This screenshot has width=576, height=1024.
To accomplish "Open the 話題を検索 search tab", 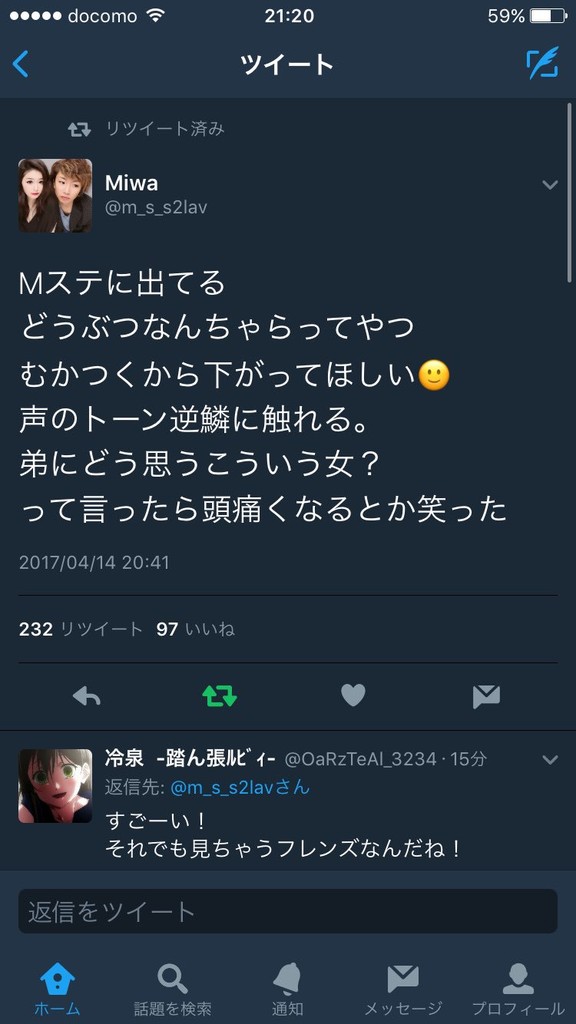I will pyautogui.click(x=172, y=989).
